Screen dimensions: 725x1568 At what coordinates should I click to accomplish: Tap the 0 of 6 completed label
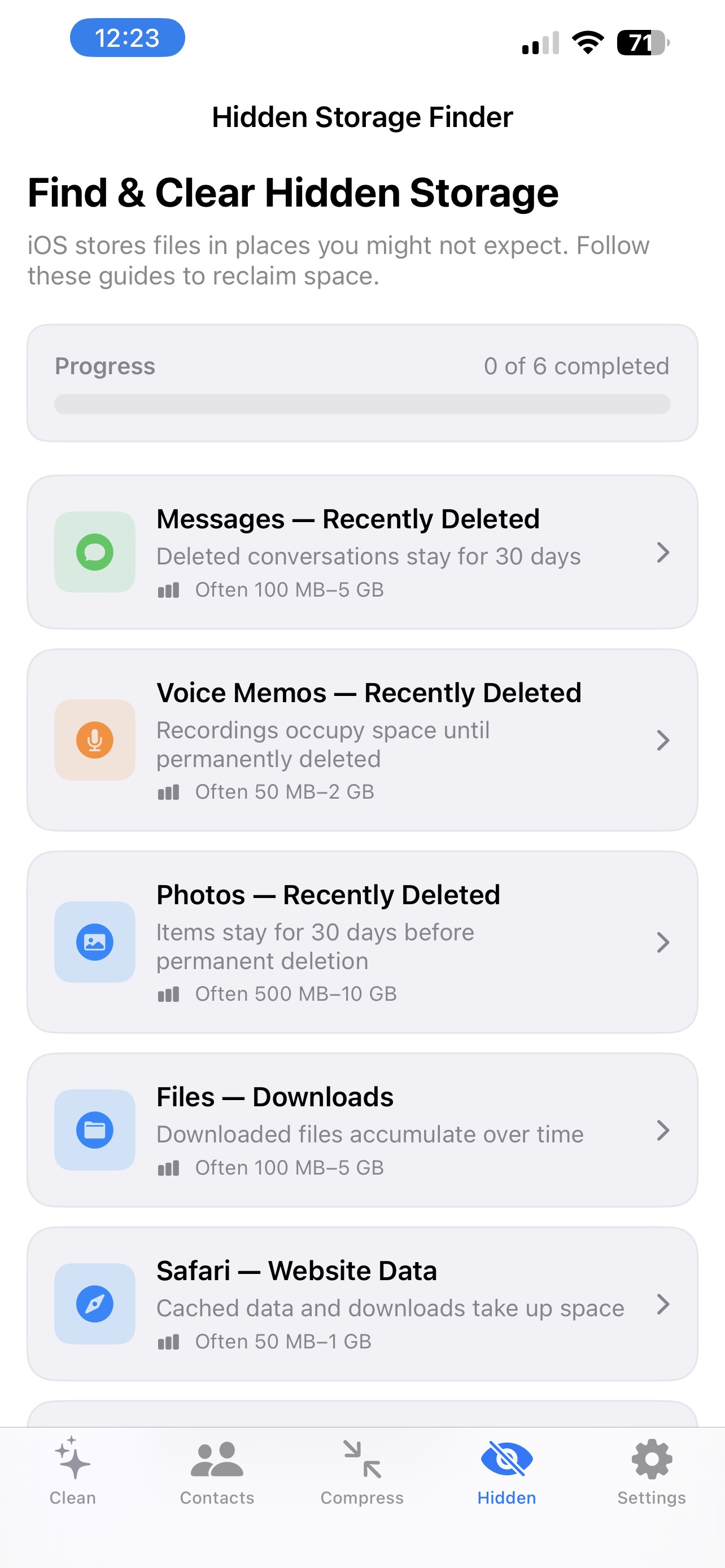pyautogui.click(x=576, y=366)
